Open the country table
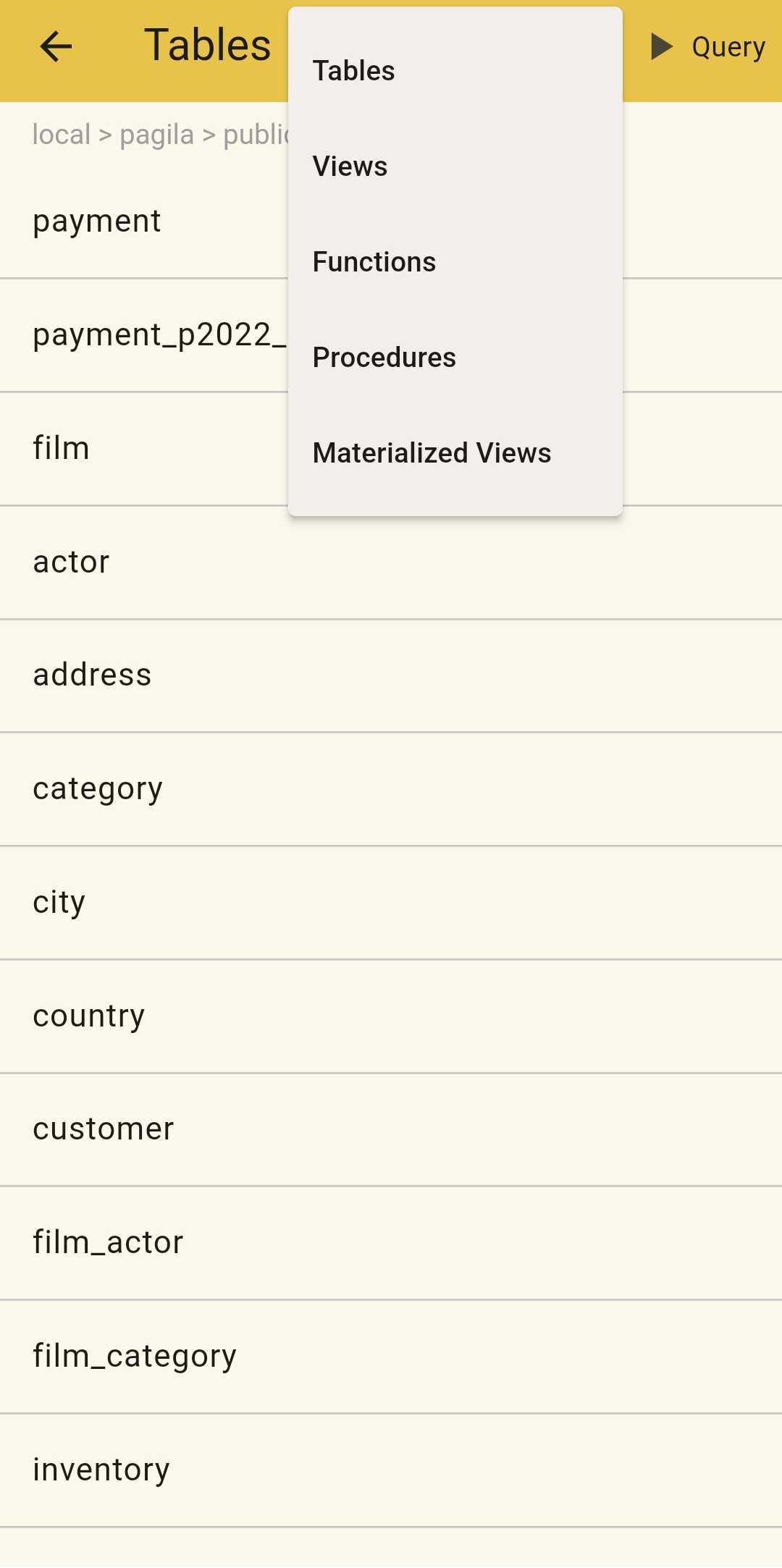Viewport: 782px width, 1568px height. (x=391, y=1016)
